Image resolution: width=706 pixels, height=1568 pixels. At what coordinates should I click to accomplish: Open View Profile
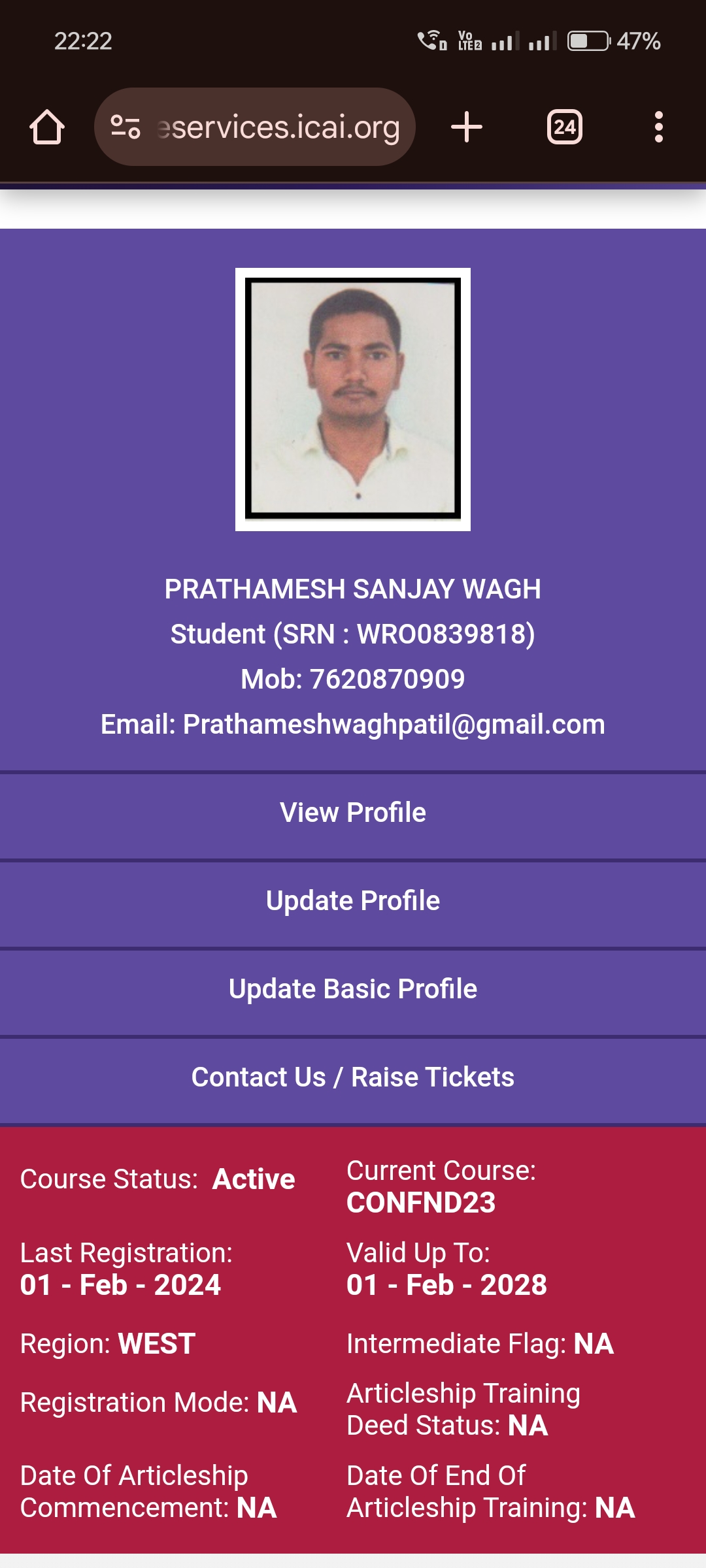pyautogui.click(x=353, y=813)
